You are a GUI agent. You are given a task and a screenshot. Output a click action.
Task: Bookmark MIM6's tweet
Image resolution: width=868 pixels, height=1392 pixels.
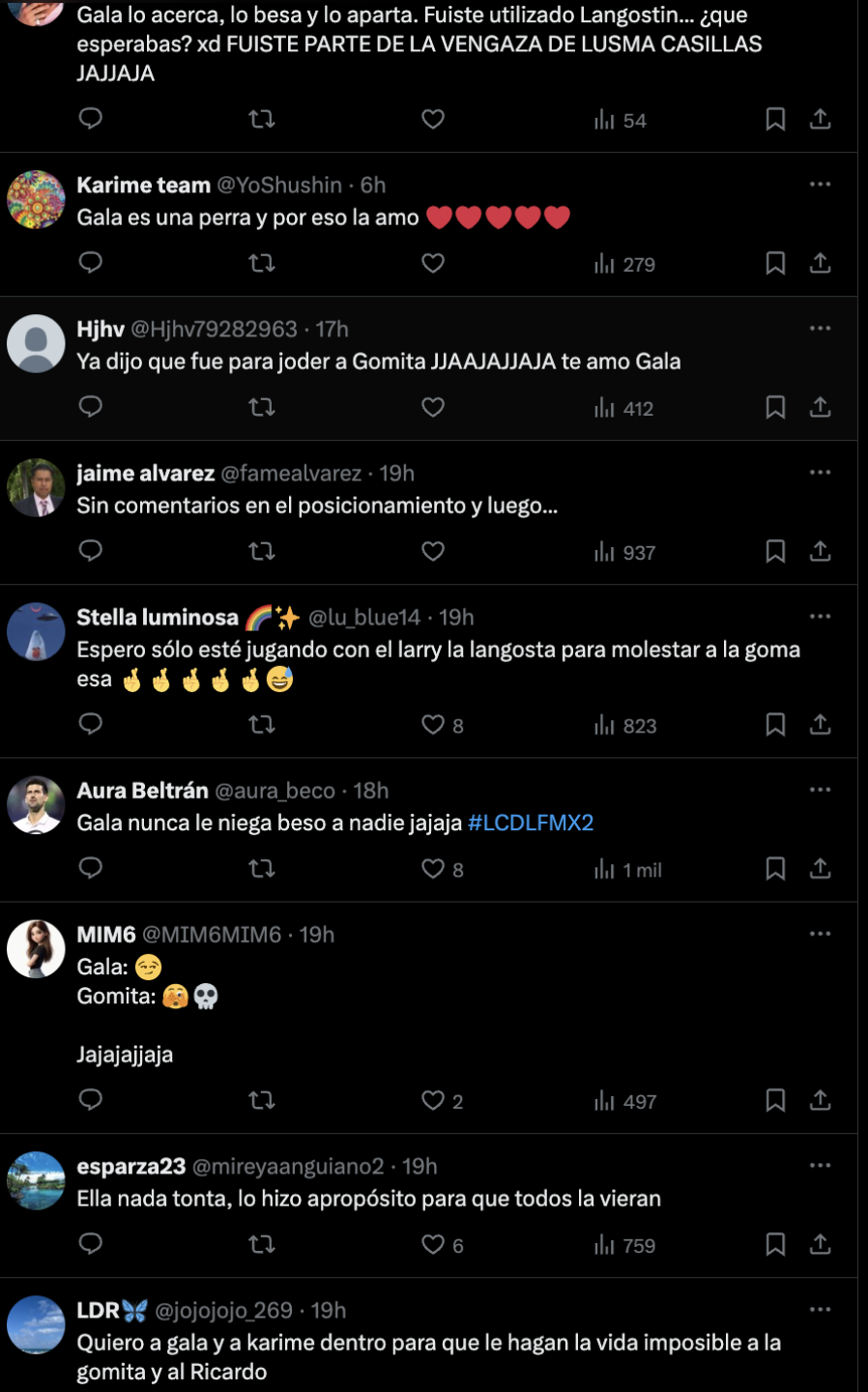(774, 1100)
